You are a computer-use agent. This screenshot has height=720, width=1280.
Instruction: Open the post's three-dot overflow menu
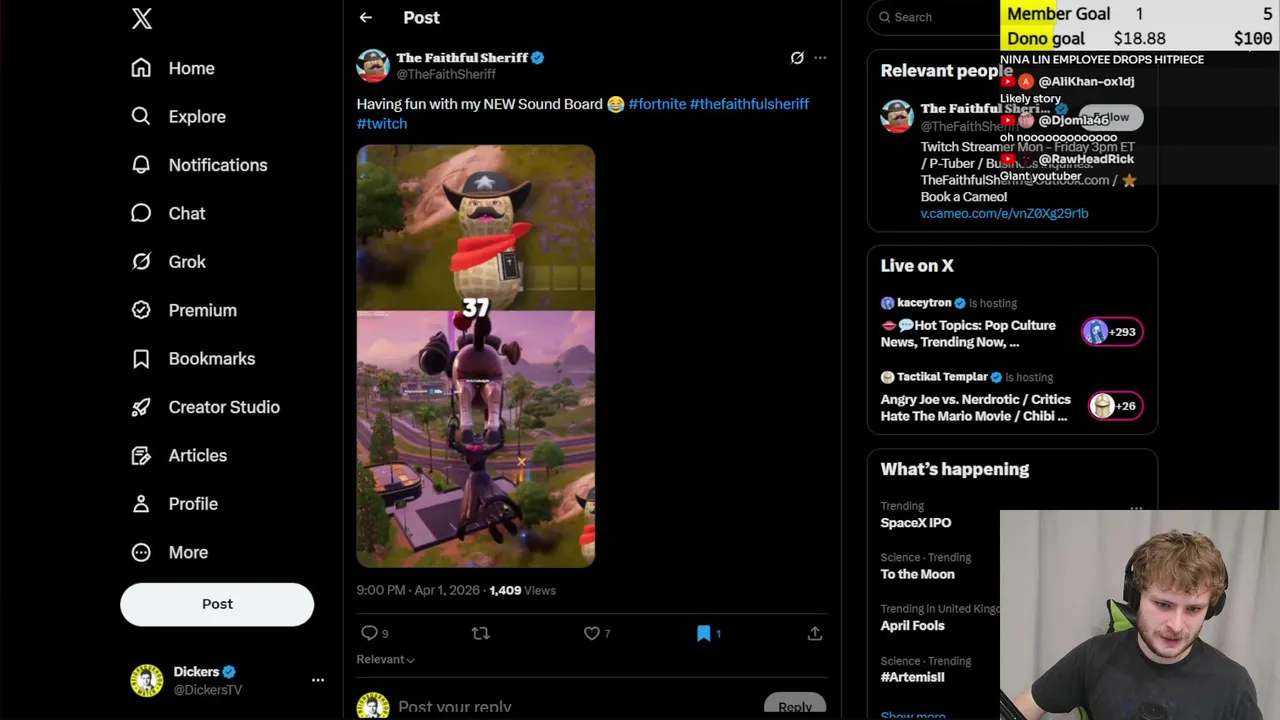[820, 58]
